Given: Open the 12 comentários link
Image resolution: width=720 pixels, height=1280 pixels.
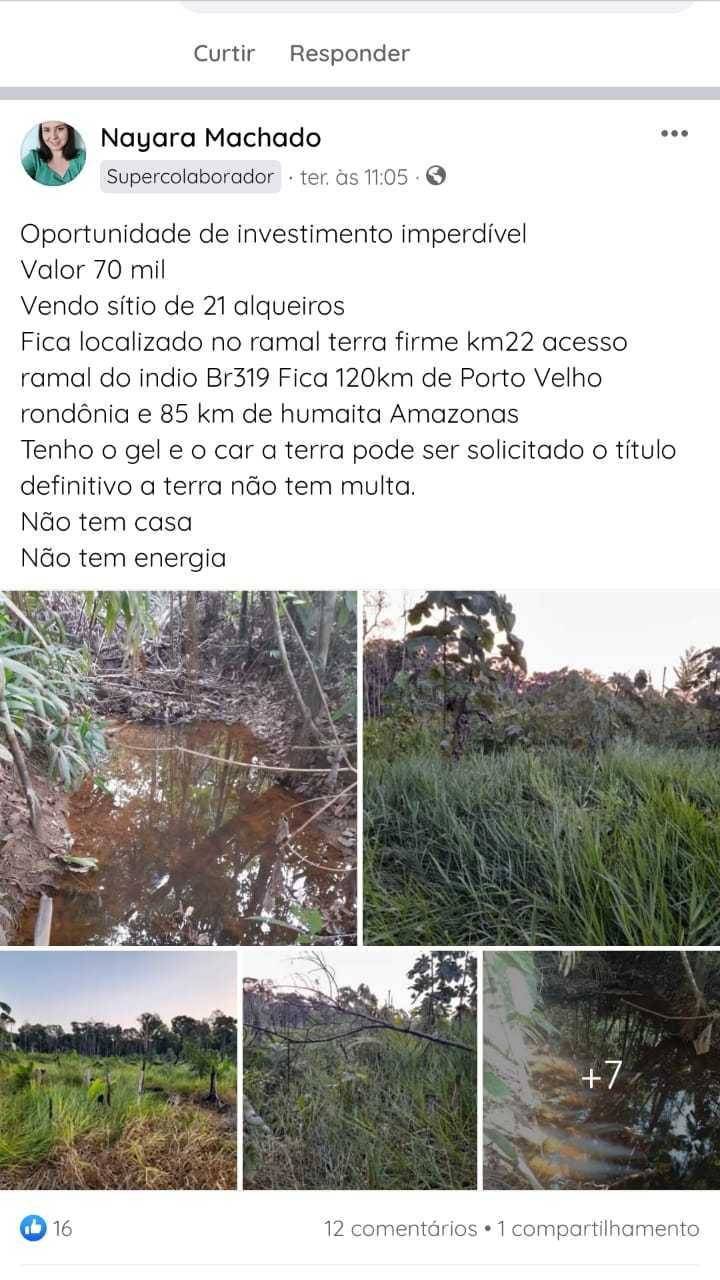Looking at the screenshot, I should (x=400, y=1228).
